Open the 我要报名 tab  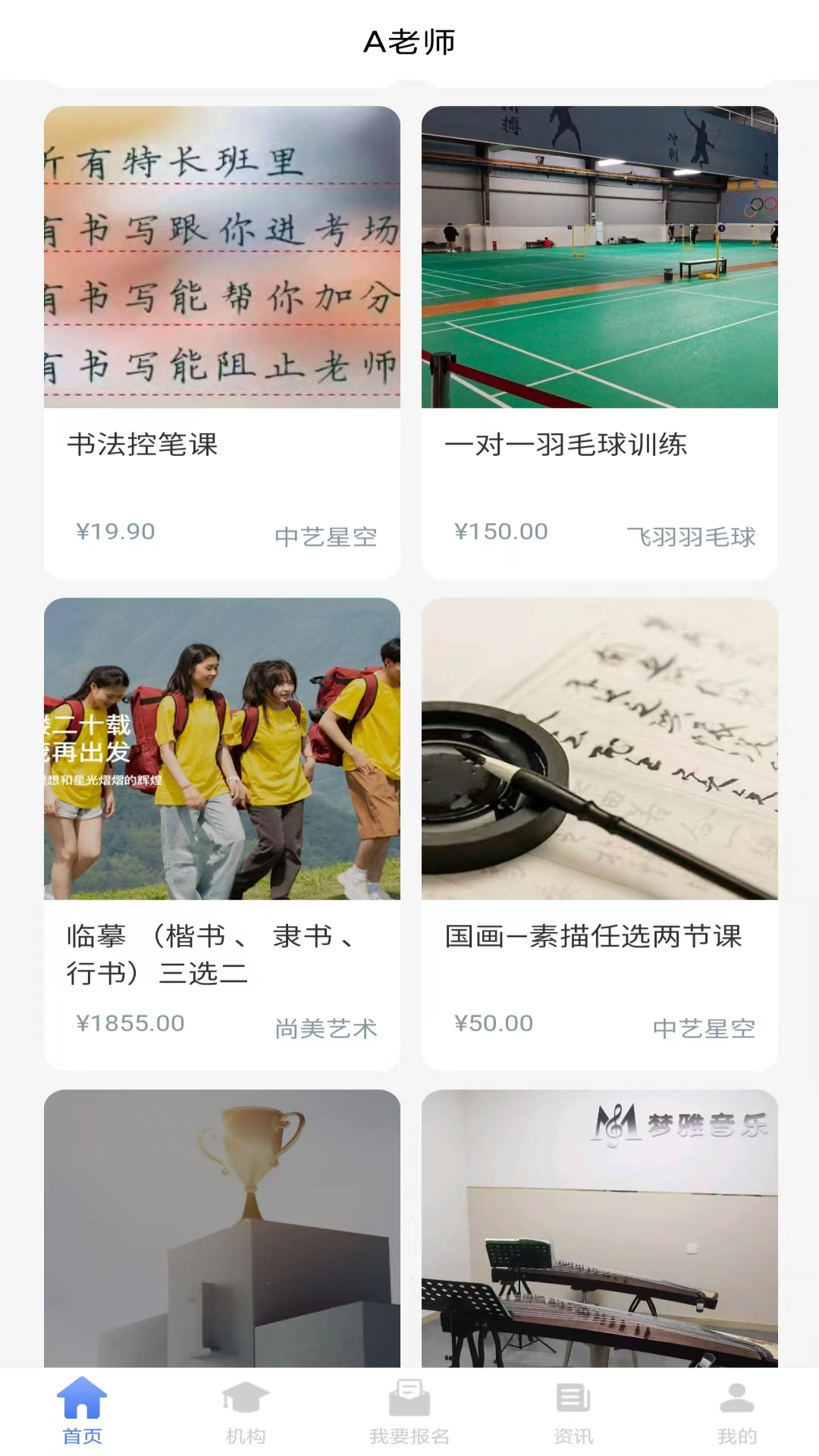409,1410
